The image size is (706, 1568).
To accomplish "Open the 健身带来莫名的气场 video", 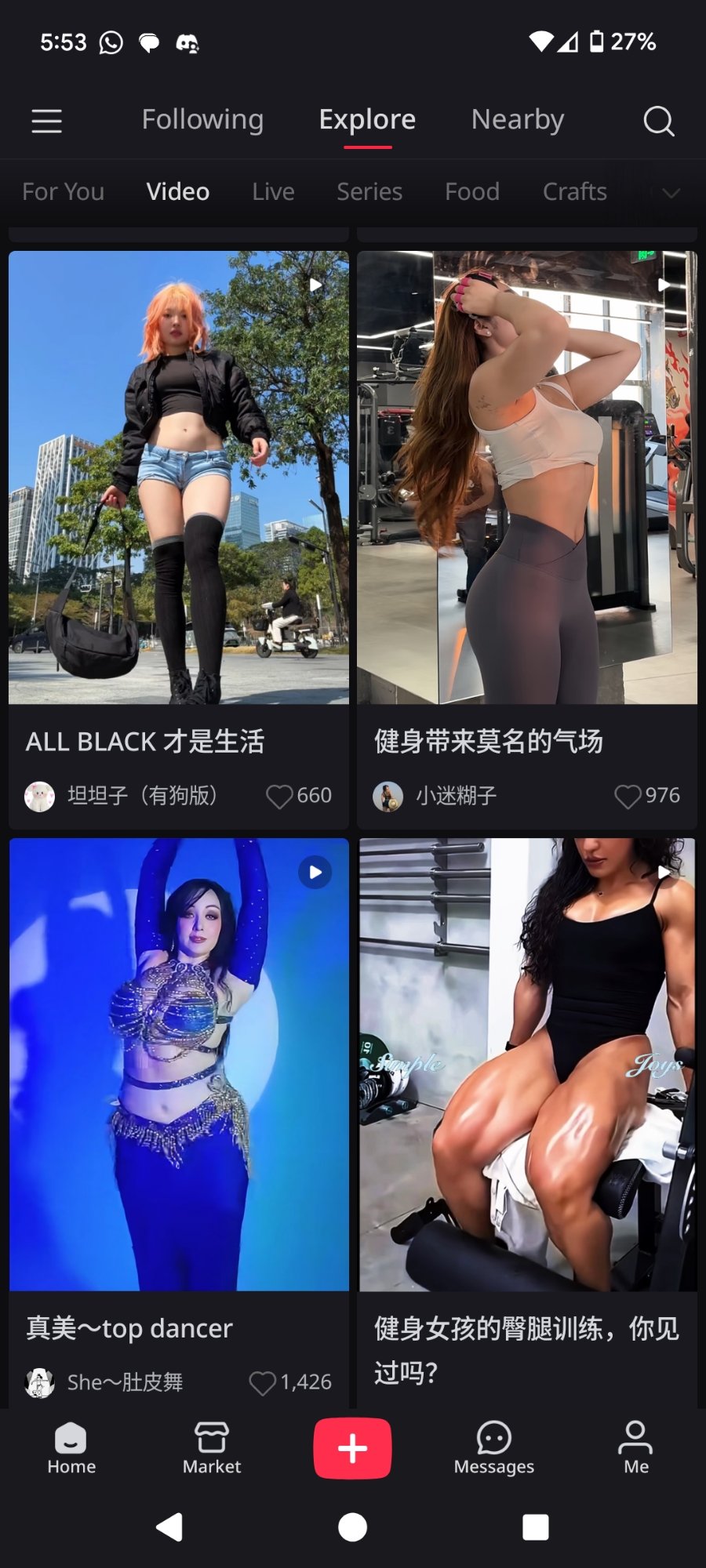I will click(527, 478).
